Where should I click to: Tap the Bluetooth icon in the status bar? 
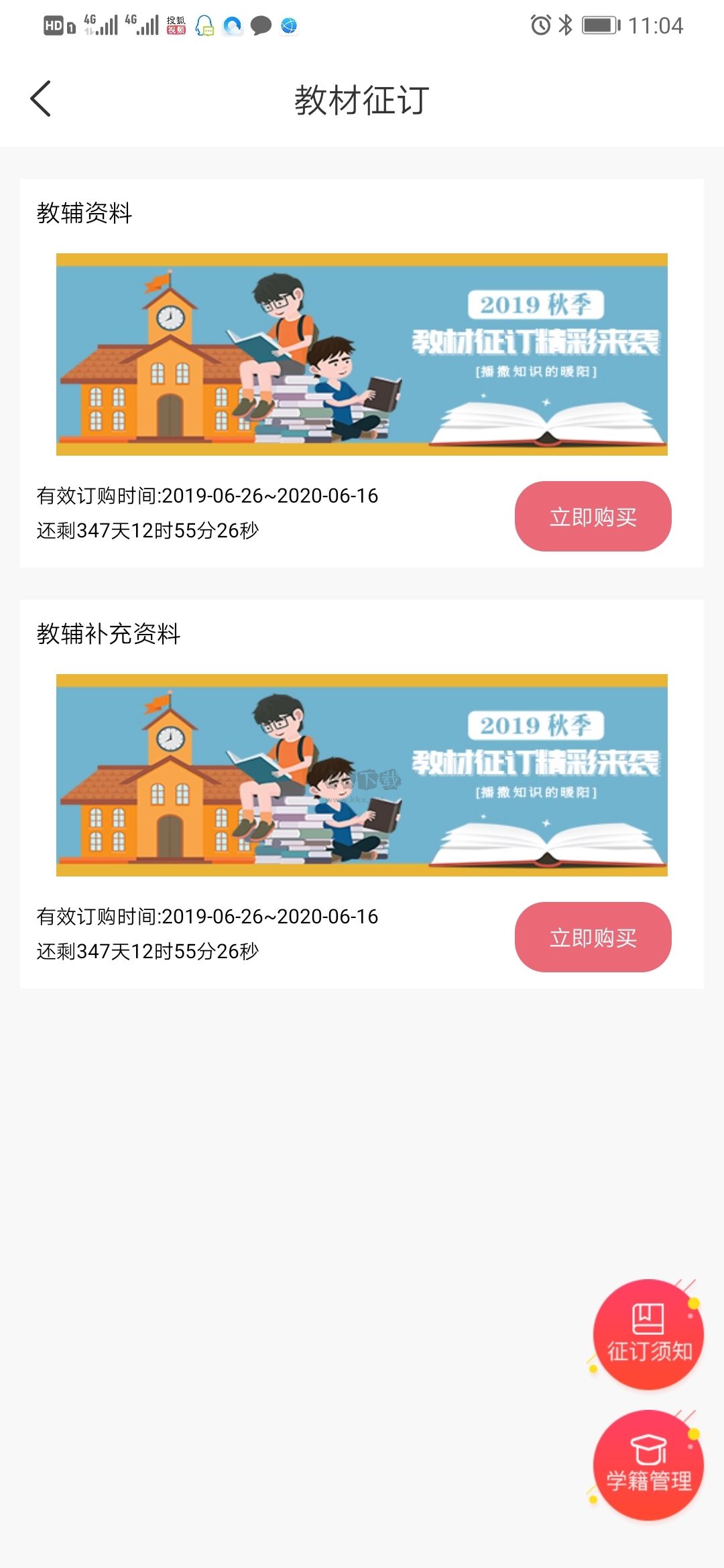point(565,25)
